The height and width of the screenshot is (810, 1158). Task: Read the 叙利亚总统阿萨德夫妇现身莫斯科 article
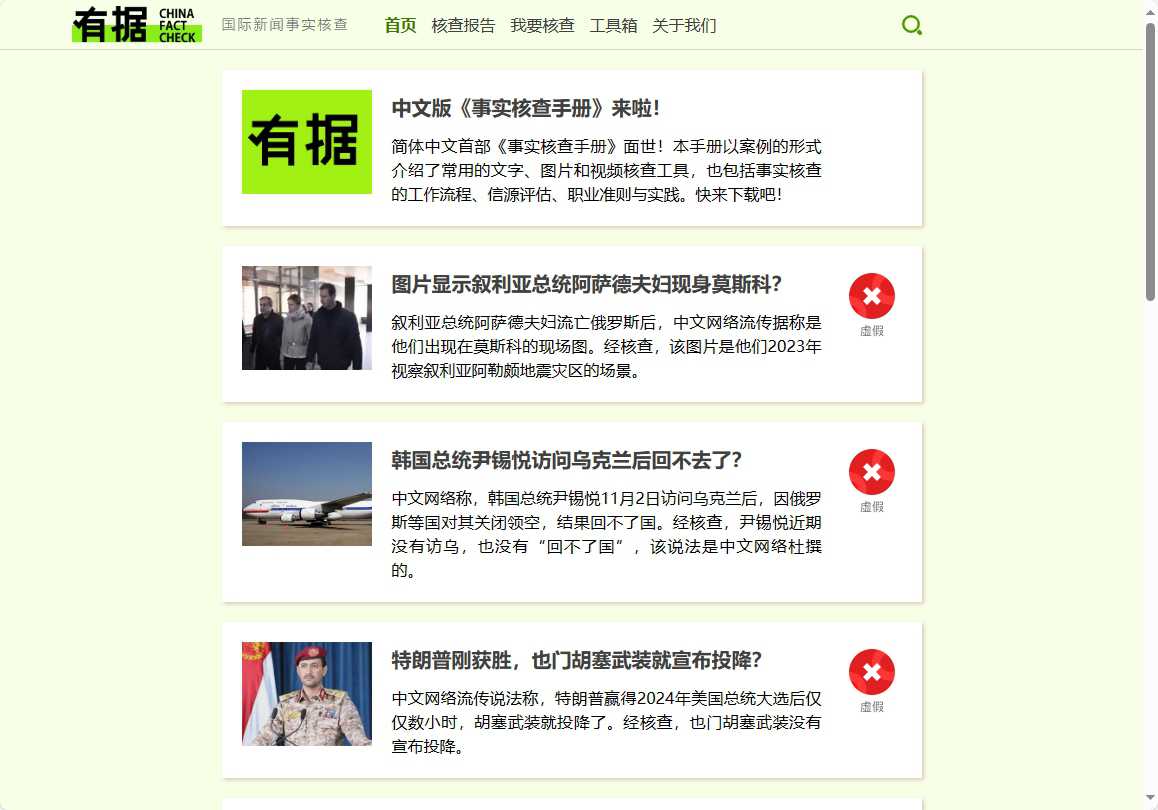tap(586, 284)
